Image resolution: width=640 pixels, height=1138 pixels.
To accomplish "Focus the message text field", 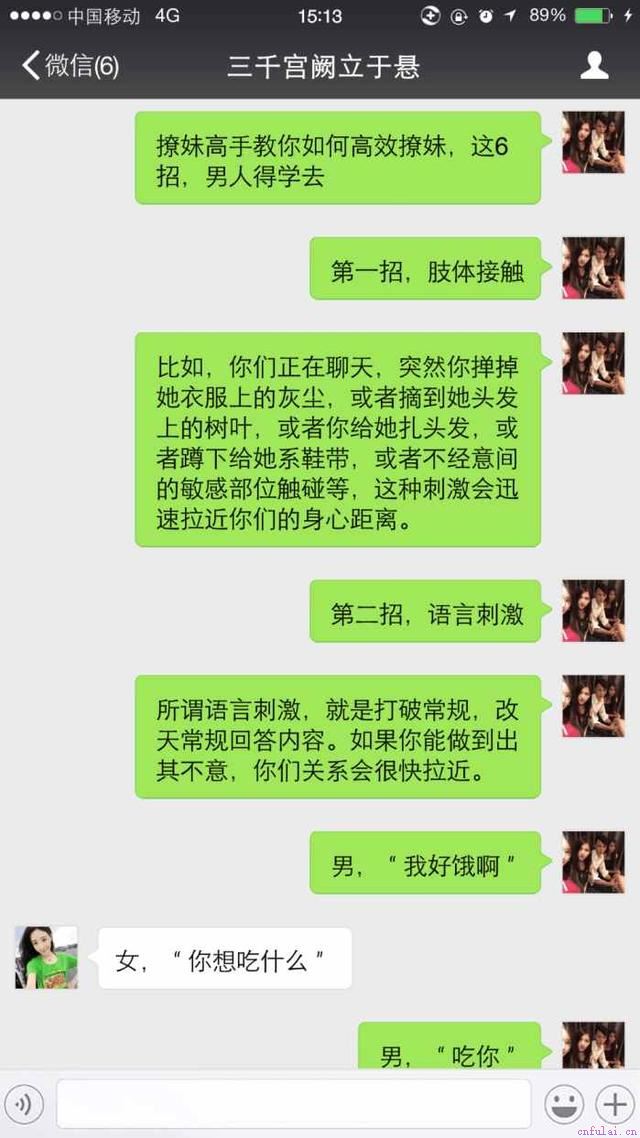I will 293,1104.
